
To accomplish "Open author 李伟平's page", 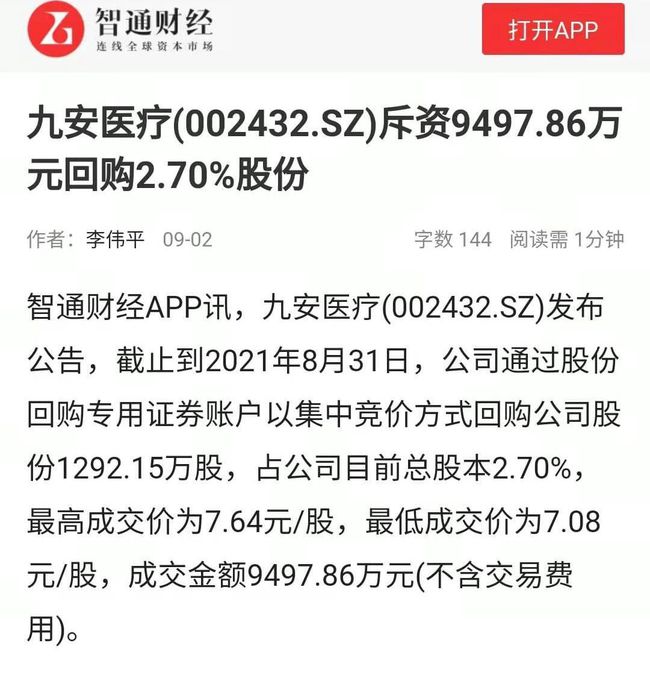I will [x=112, y=240].
